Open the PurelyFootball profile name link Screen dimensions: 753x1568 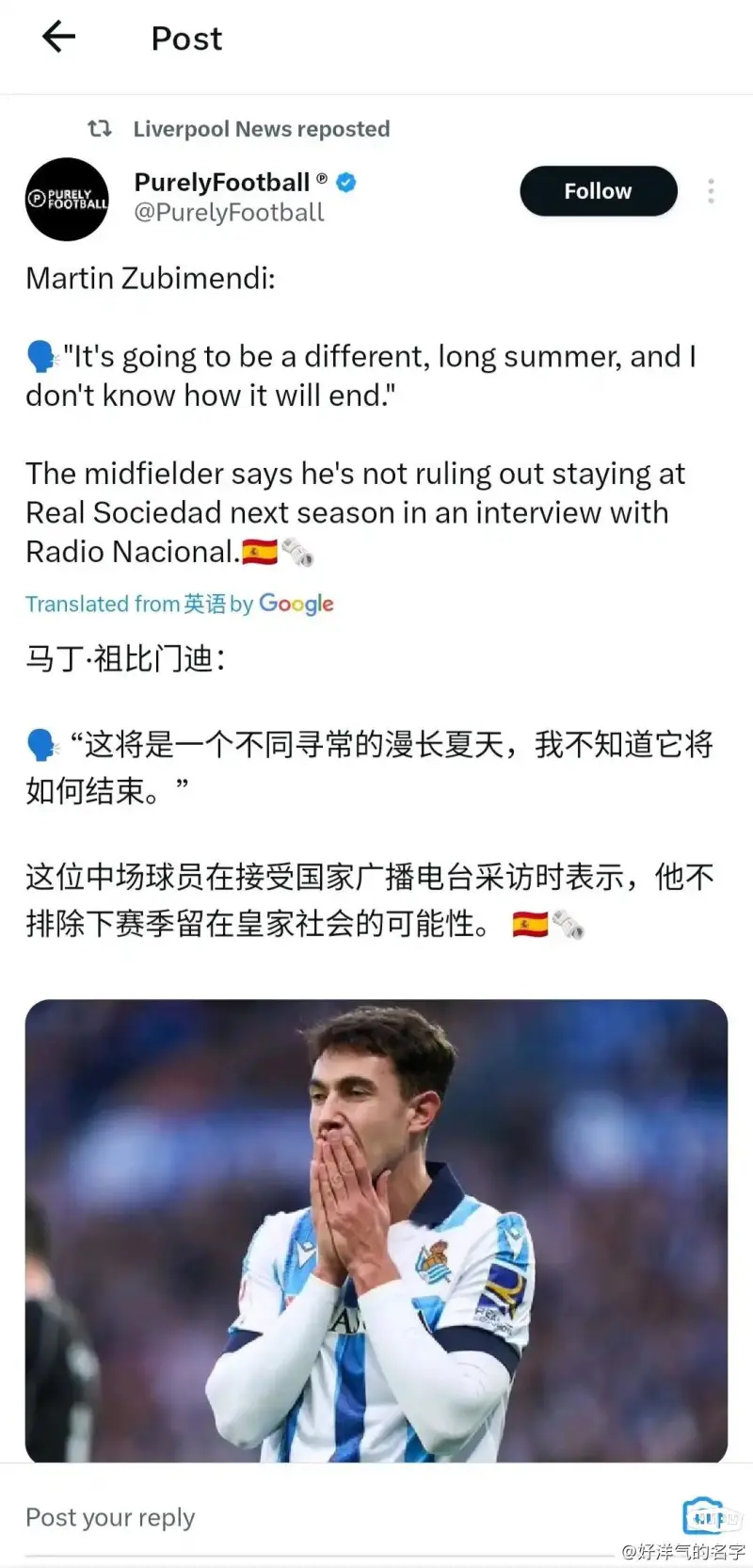pos(222,182)
